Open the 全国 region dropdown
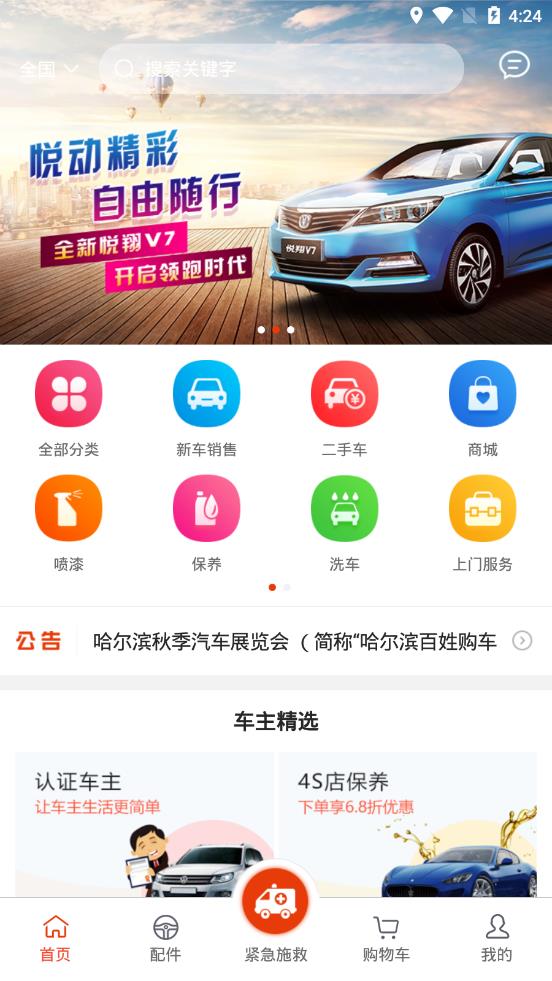This screenshot has height=981, width=552. tap(49, 69)
